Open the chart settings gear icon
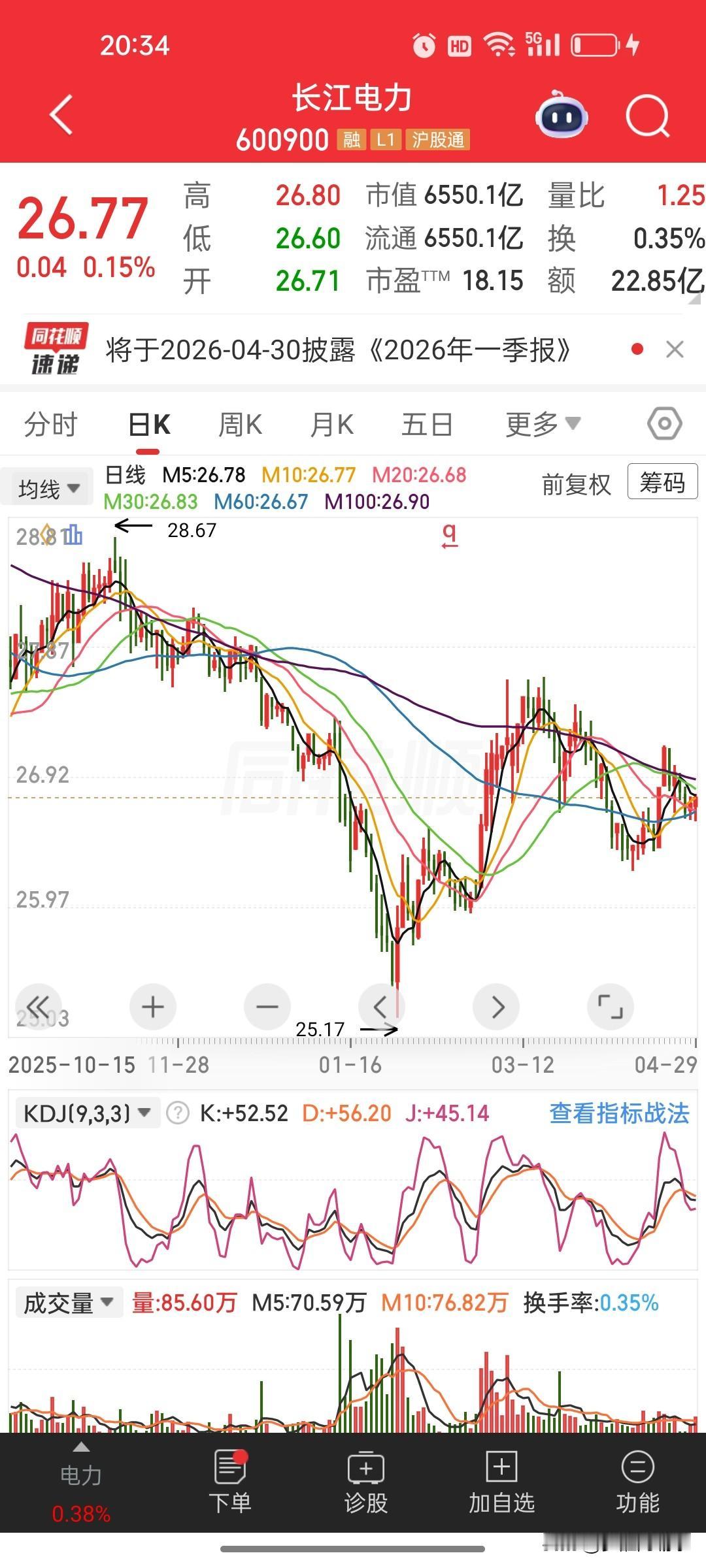Viewport: 706px width, 1568px height. (x=663, y=423)
